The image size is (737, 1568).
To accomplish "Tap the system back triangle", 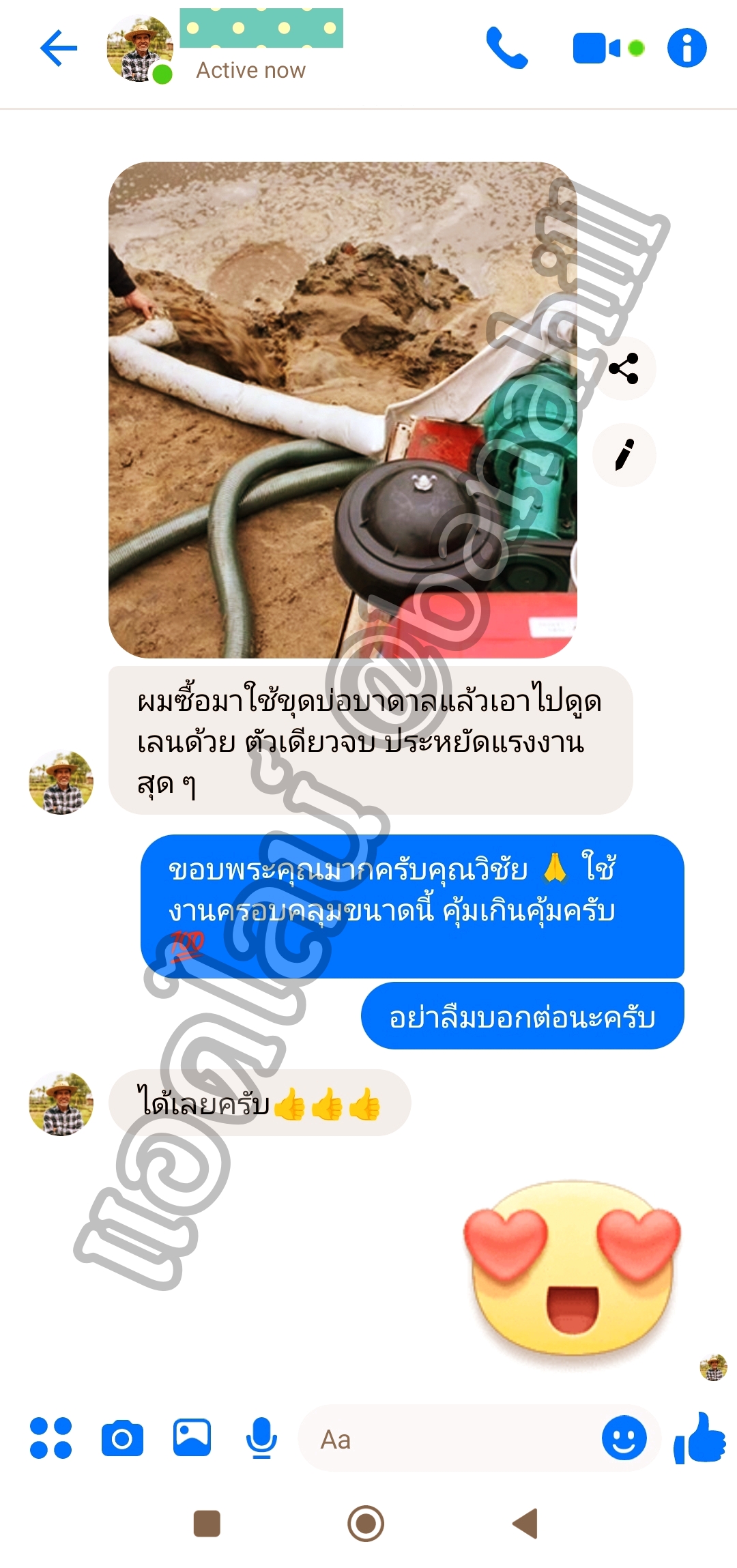I will 525,1523.
